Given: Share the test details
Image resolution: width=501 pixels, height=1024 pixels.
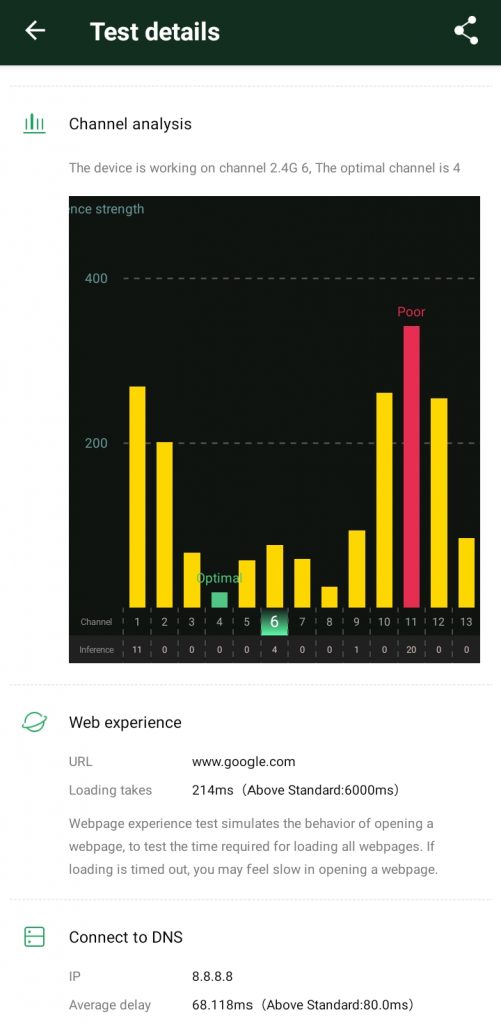Looking at the screenshot, I should coord(466,31).
